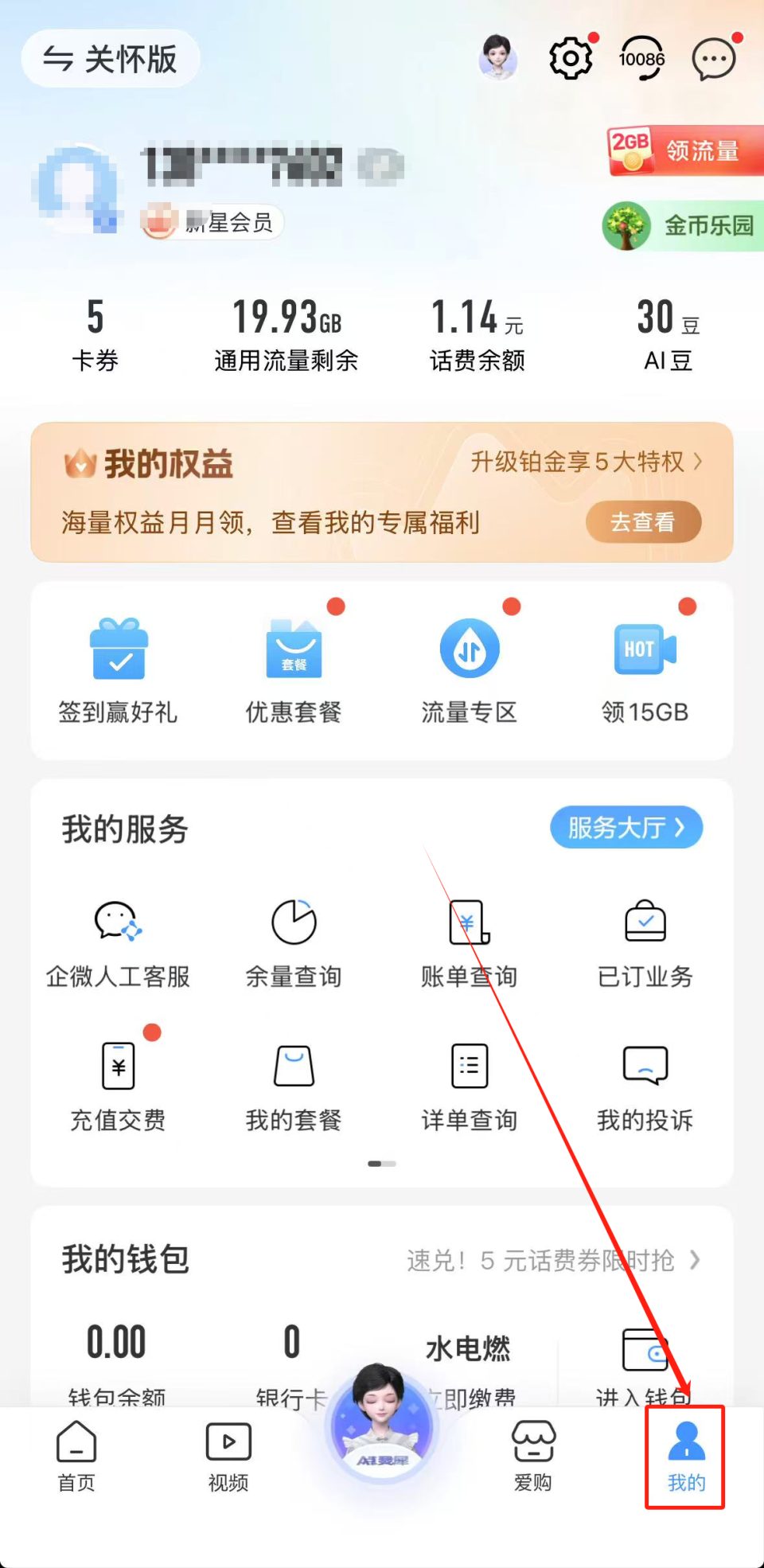Expand 服务大厅 service hall
Image resolution: width=764 pixels, height=1568 pixels.
[626, 828]
